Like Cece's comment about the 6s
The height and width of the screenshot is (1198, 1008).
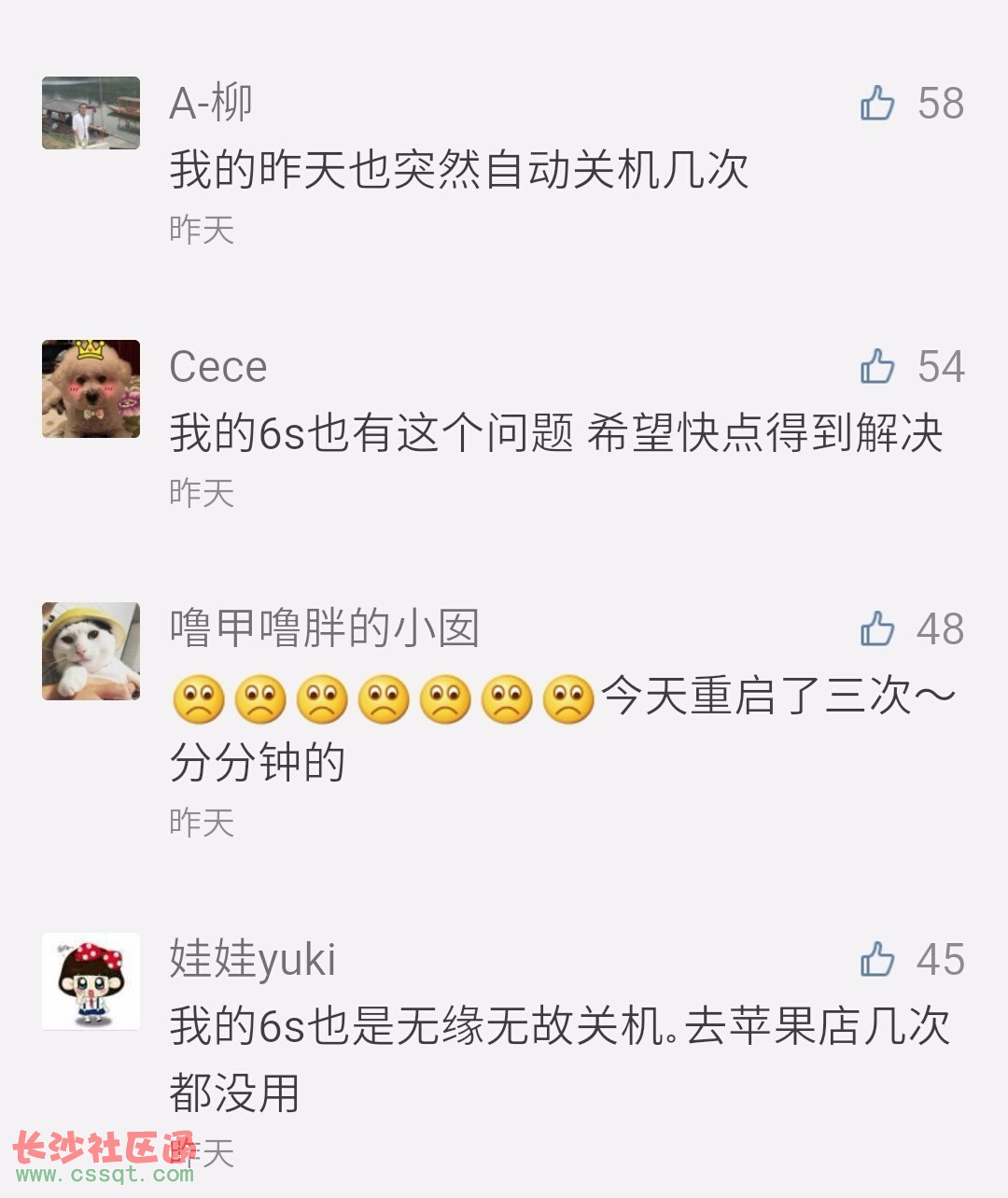[877, 366]
